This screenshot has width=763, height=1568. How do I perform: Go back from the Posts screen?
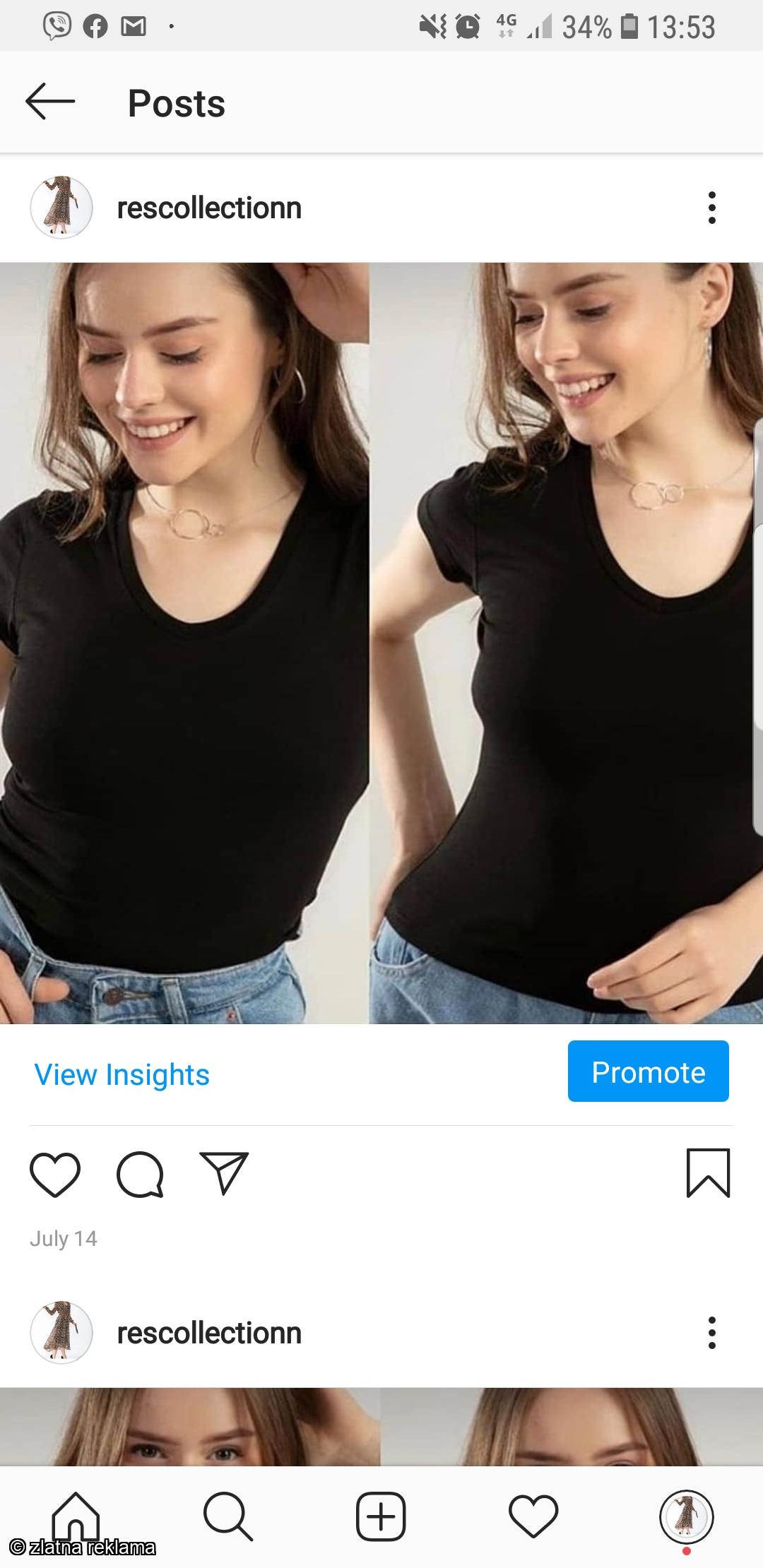click(50, 102)
